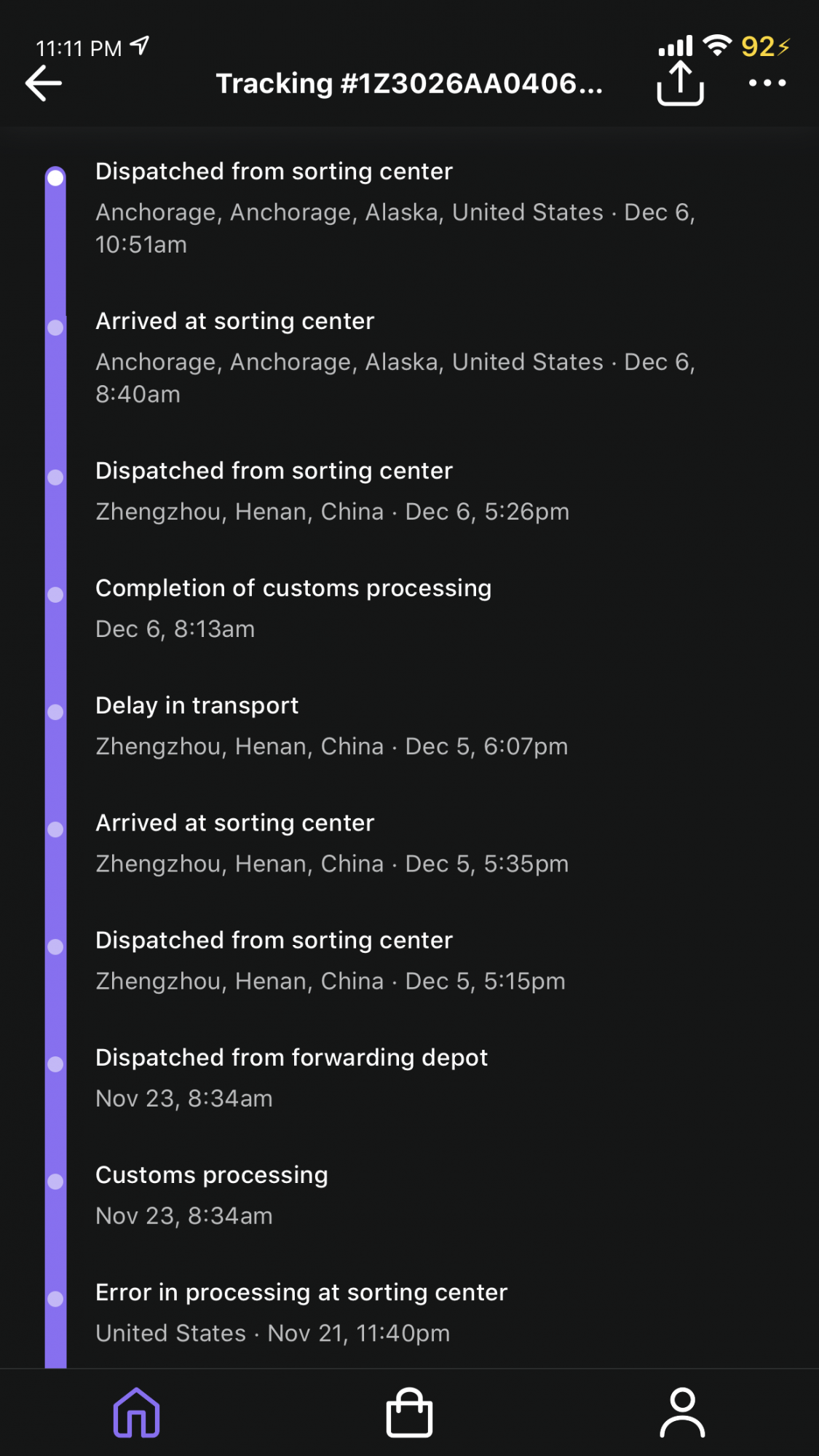Switch to the Home tab
The image size is (819, 1456).
(136, 1412)
